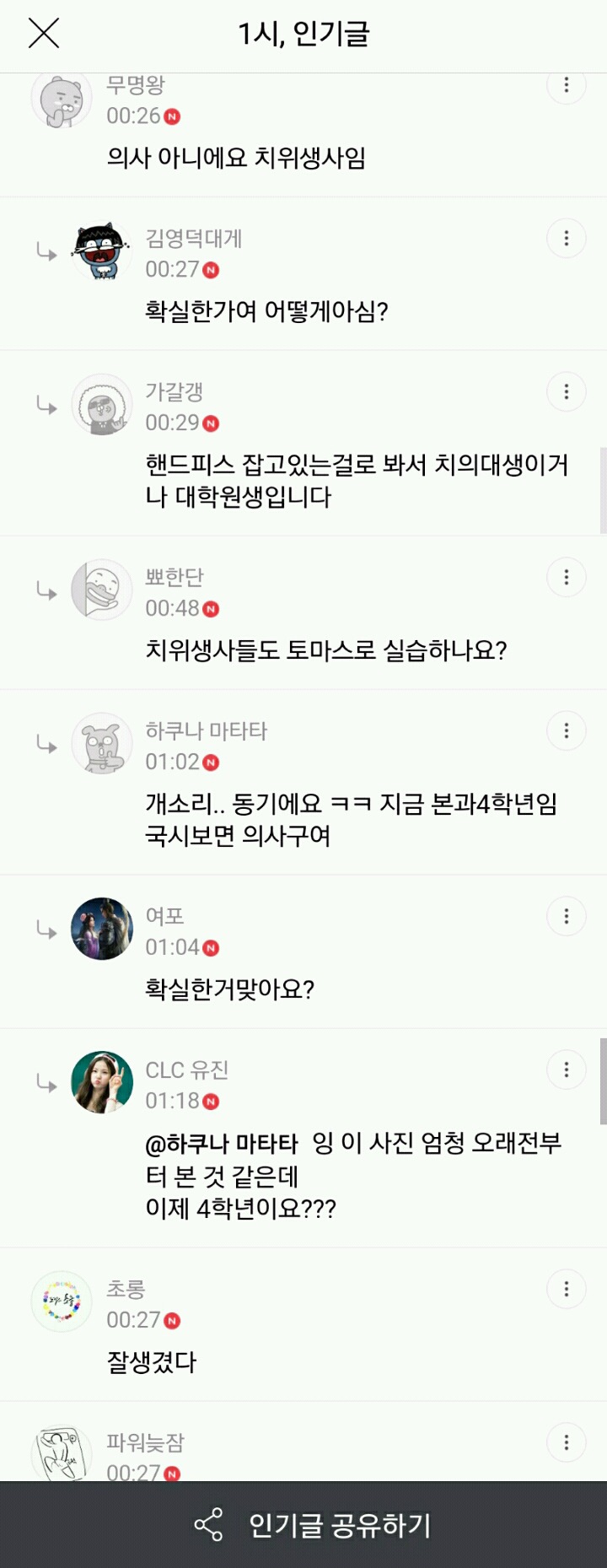The width and height of the screenshot is (607, 1568).
Task: Tap 인기글 공유하기 share button
Action: tap(312, 1525)
